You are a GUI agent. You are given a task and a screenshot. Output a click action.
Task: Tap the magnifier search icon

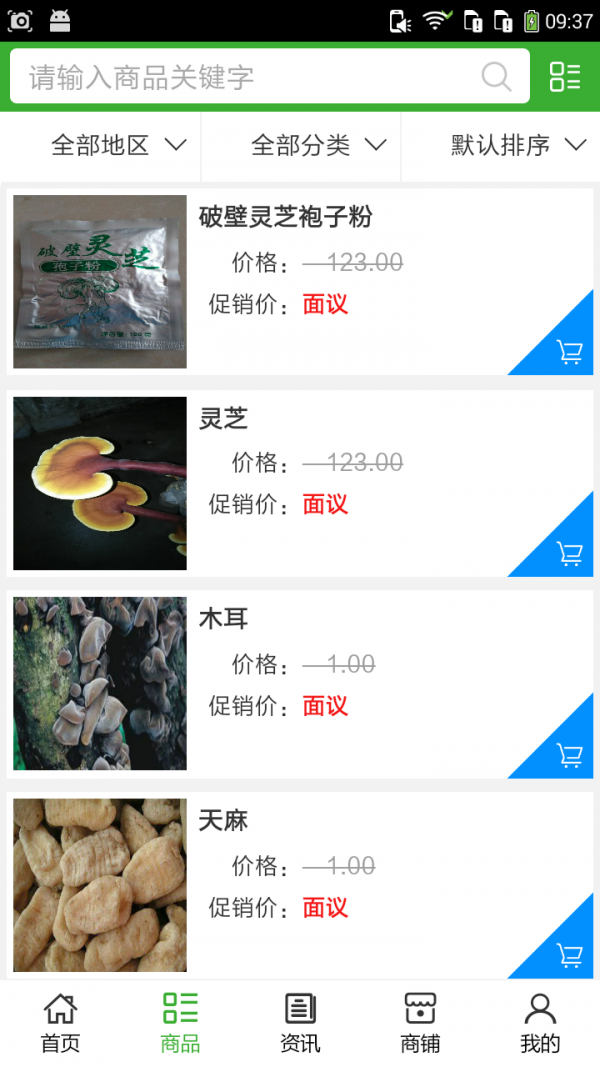click(496, 77)
